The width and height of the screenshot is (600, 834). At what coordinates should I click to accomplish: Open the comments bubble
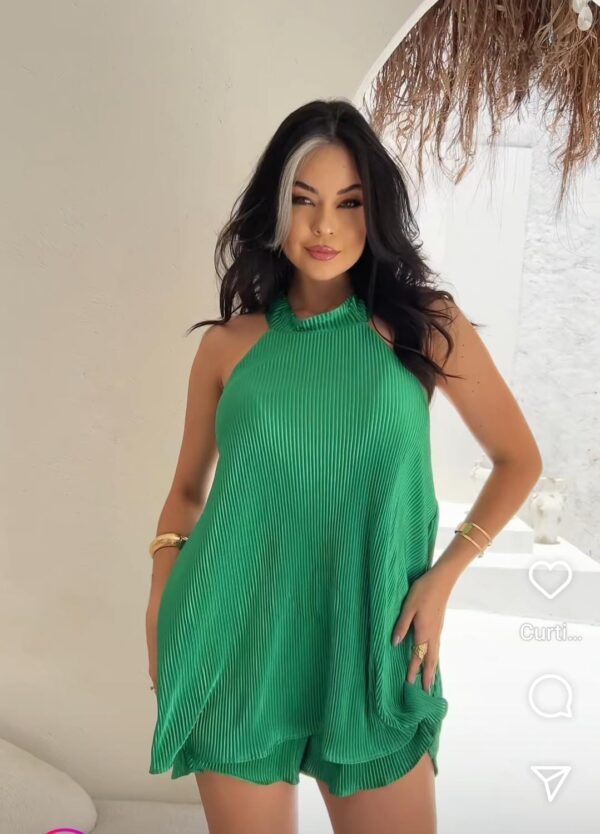pos(550,695)
